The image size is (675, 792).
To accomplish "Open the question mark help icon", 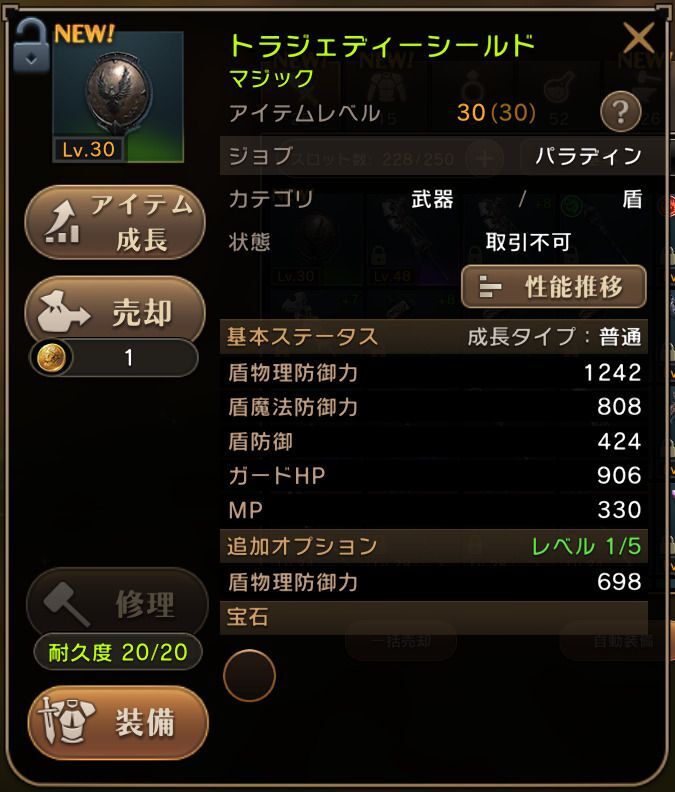I will (620, 112).
